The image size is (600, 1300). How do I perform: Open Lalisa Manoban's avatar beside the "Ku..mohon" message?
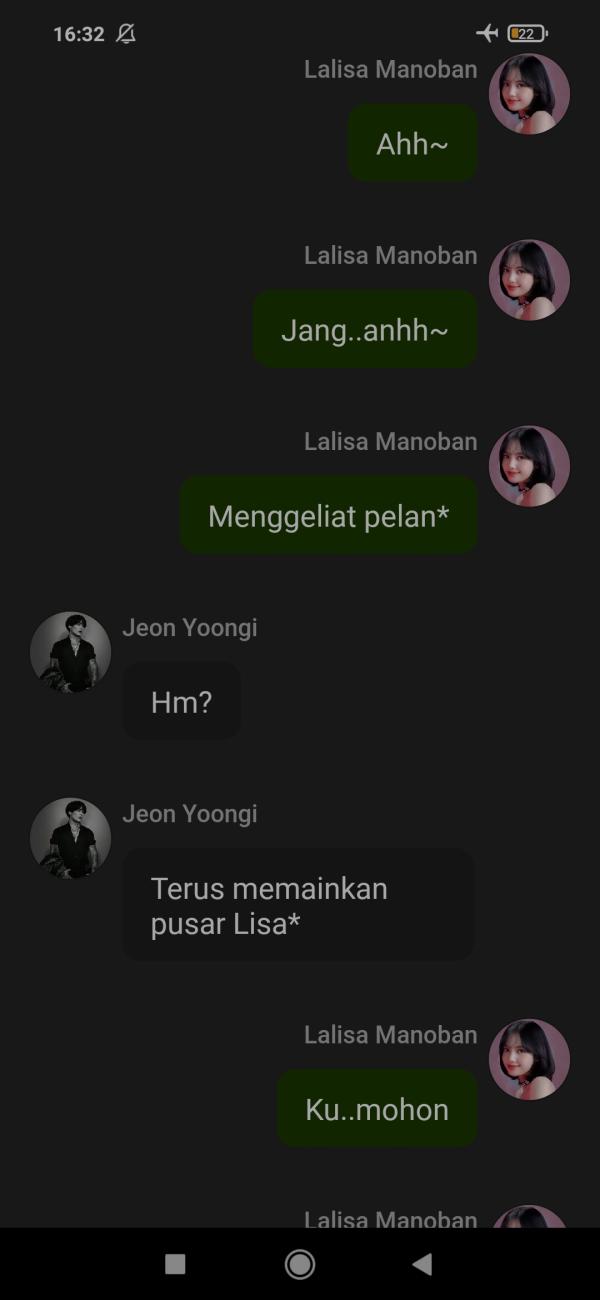coord(529,1059)
